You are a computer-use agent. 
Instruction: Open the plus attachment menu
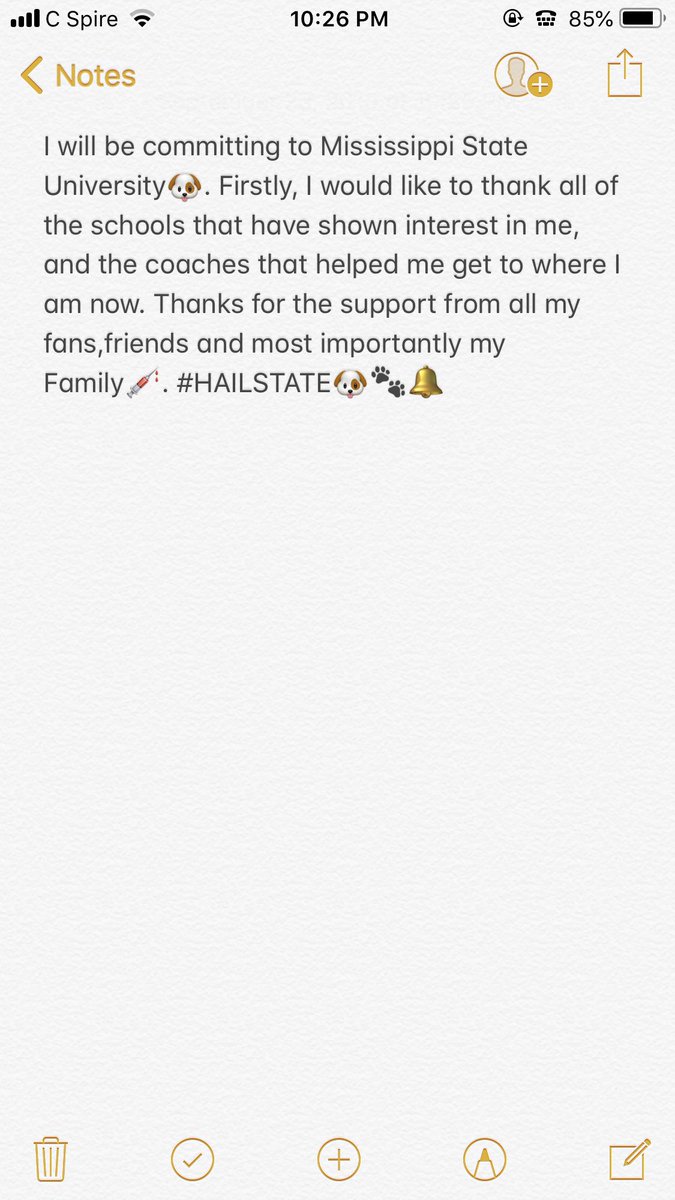coord(338,1160)
